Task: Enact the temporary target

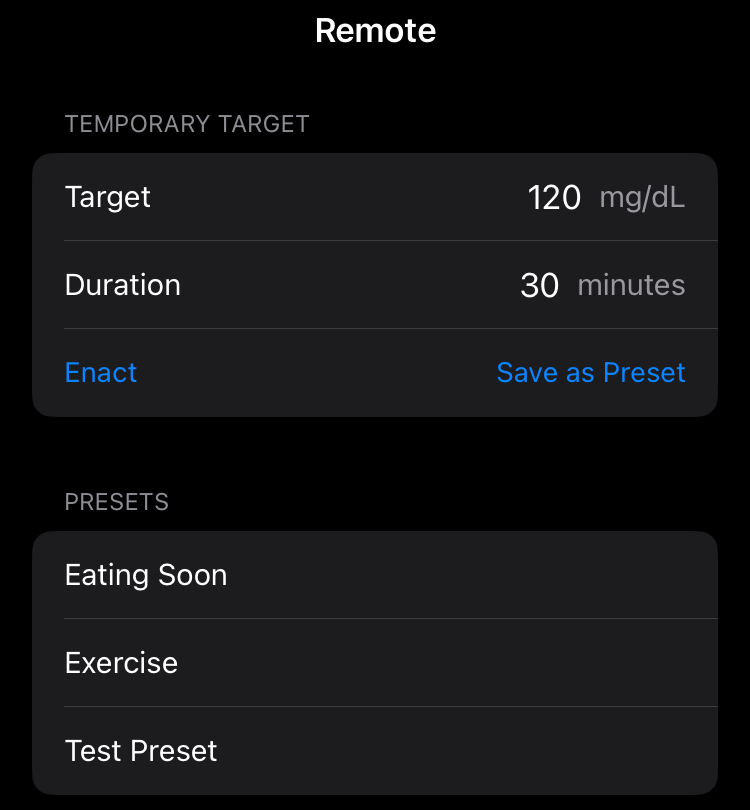Action: point(101,373)
